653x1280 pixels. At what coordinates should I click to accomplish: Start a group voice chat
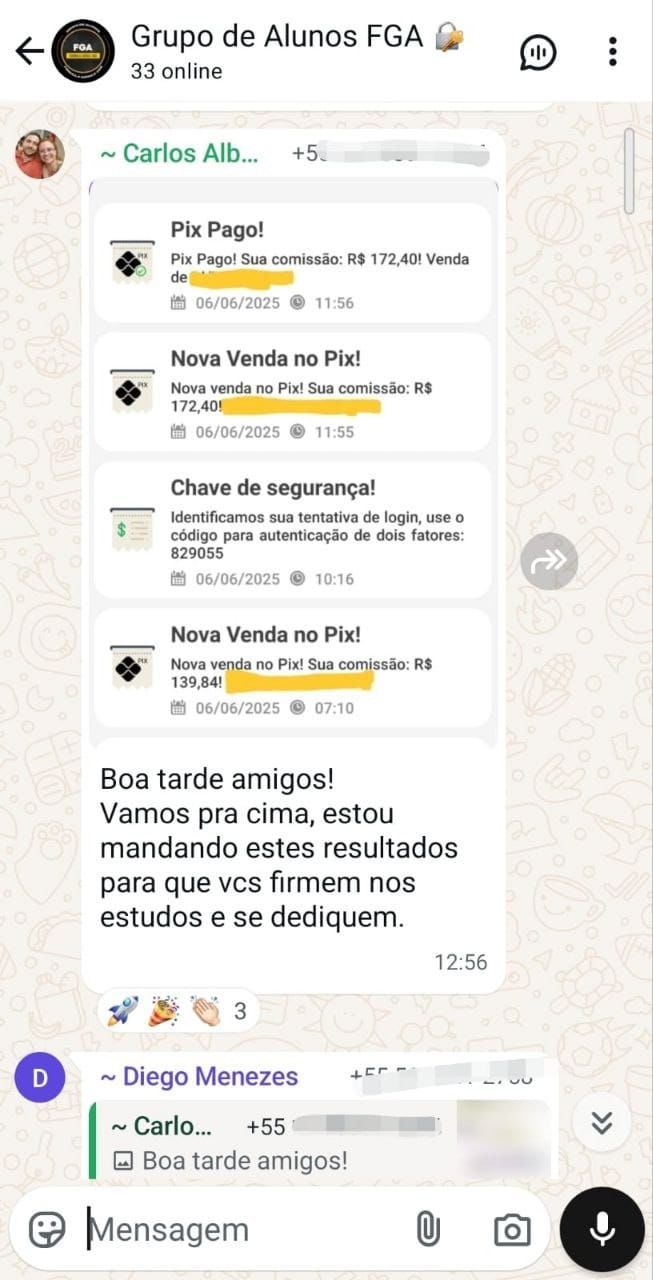tap(538, 52)
